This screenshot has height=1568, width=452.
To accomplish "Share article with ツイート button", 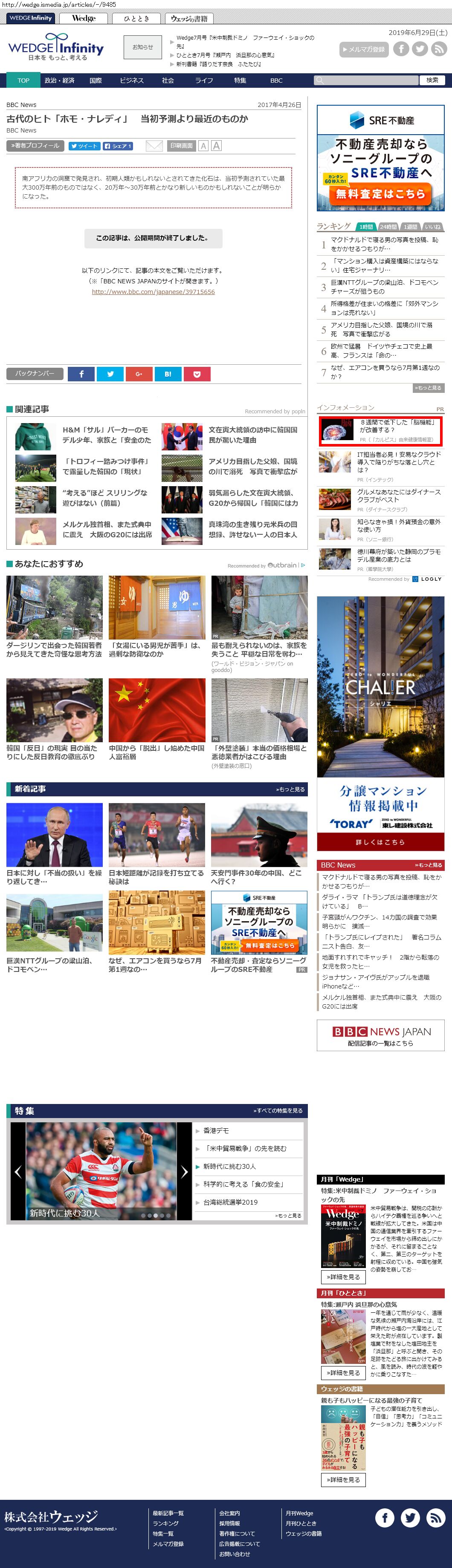I will point(84,146).
